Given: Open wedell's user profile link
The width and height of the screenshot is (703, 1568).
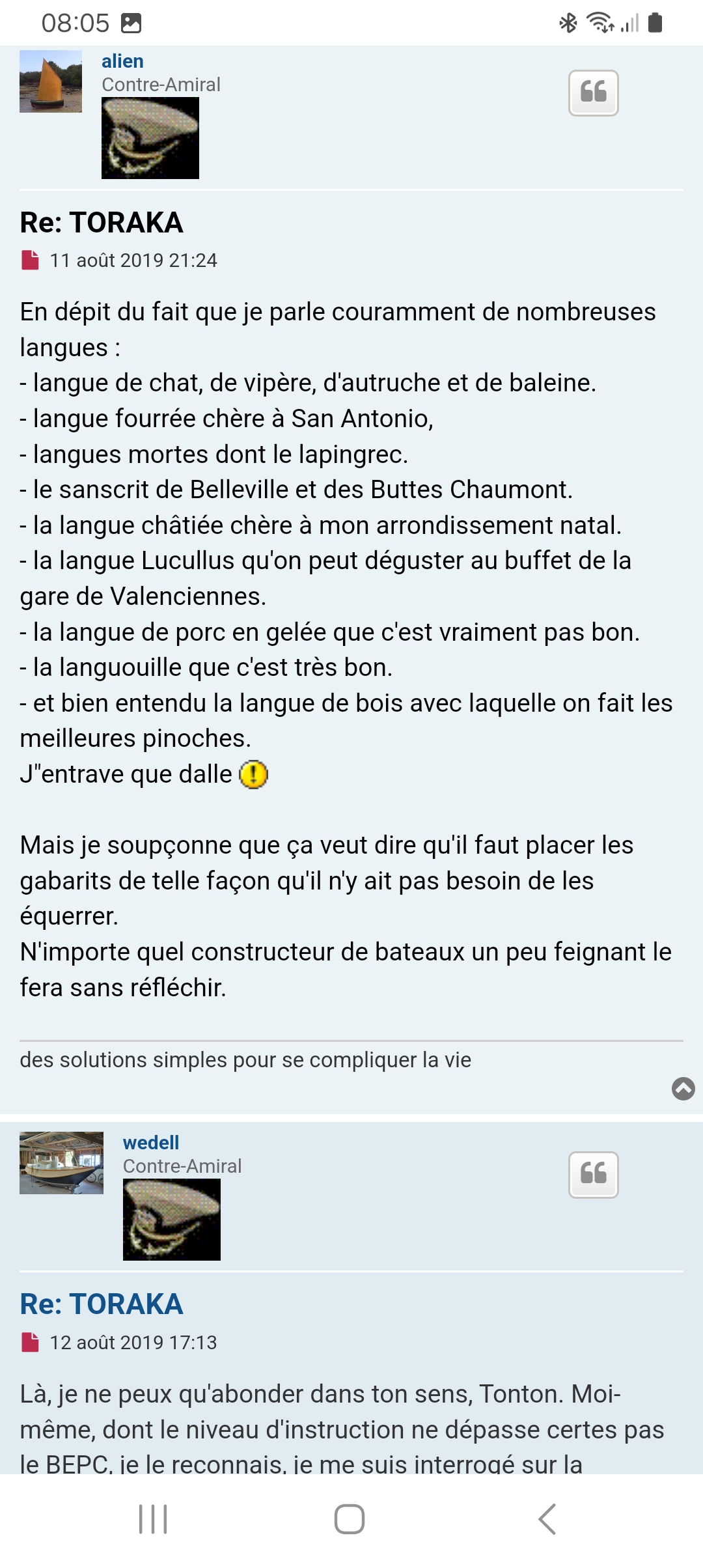Looking at the screenshot, I should (x=151, y=1143).
